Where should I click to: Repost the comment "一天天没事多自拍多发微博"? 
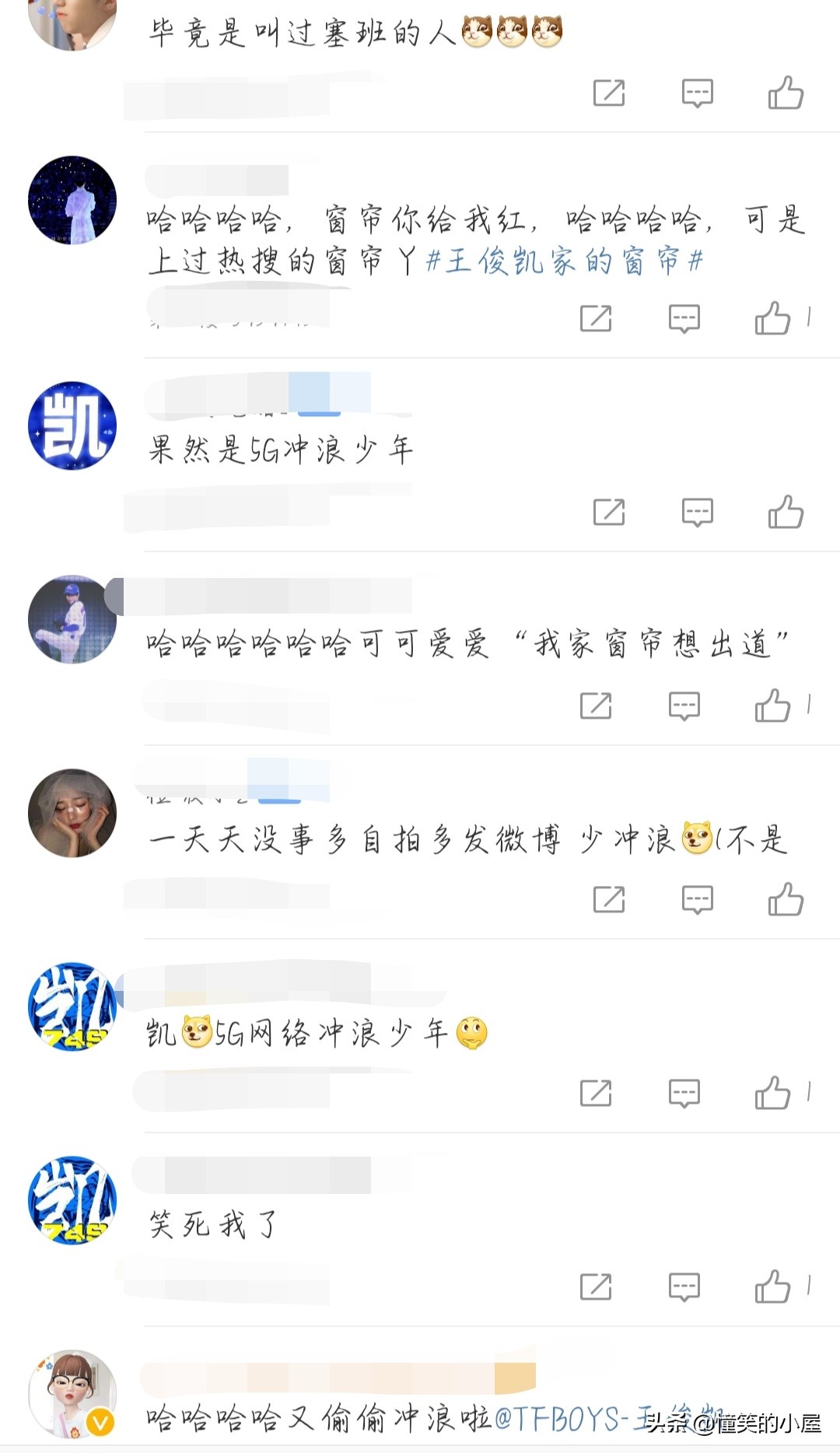coord(609,900)
